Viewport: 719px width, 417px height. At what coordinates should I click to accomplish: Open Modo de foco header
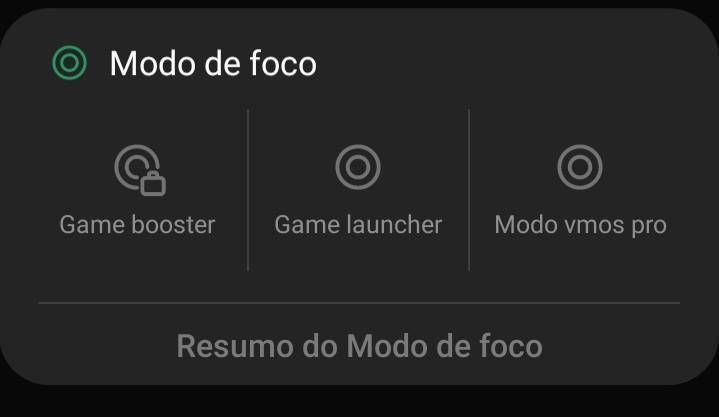point(212,64)
